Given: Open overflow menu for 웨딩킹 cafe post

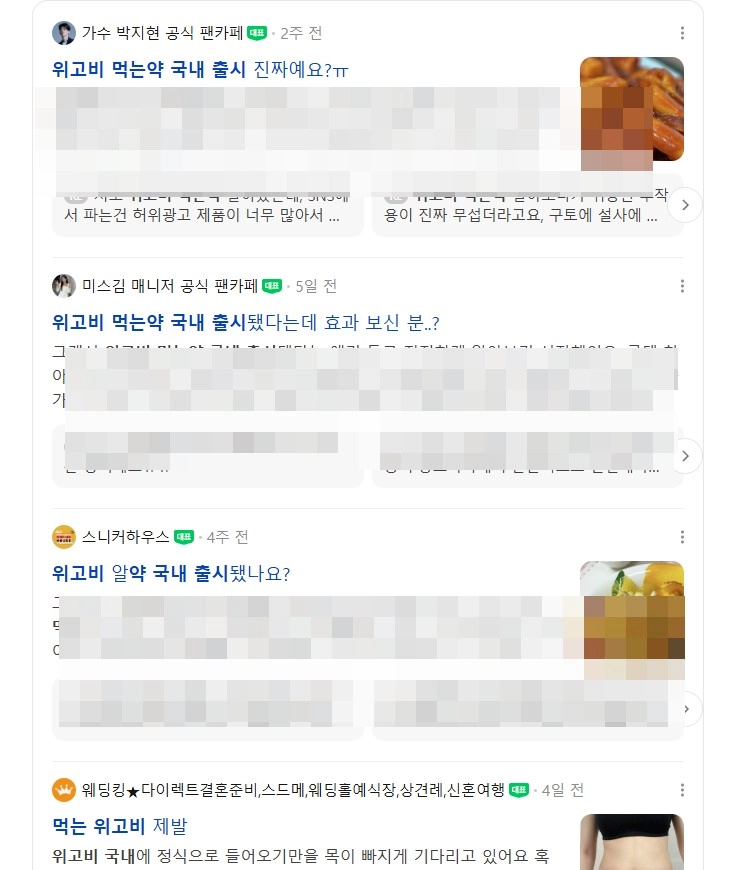Looking at the screenshot, I should click(x=682, y=790).
